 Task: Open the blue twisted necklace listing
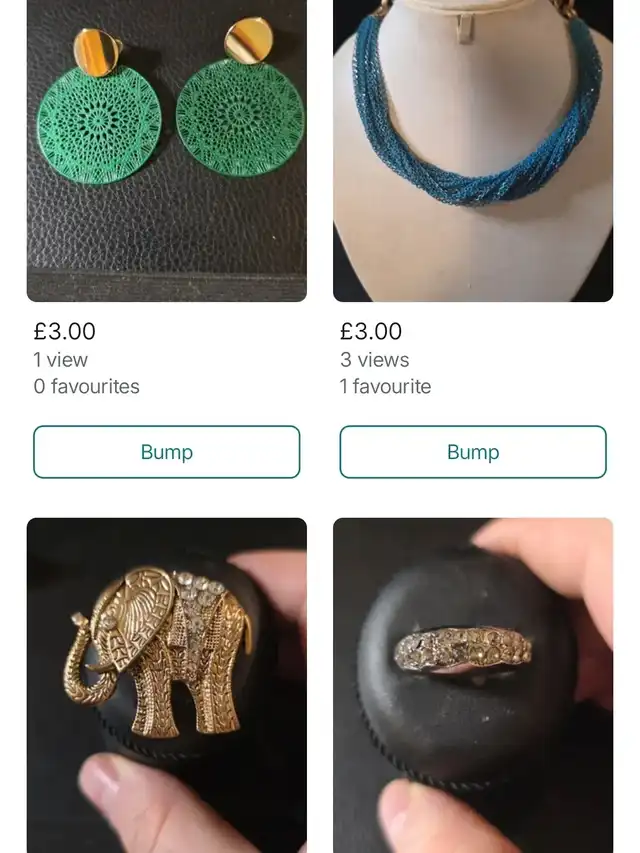[x=472, y=150]
